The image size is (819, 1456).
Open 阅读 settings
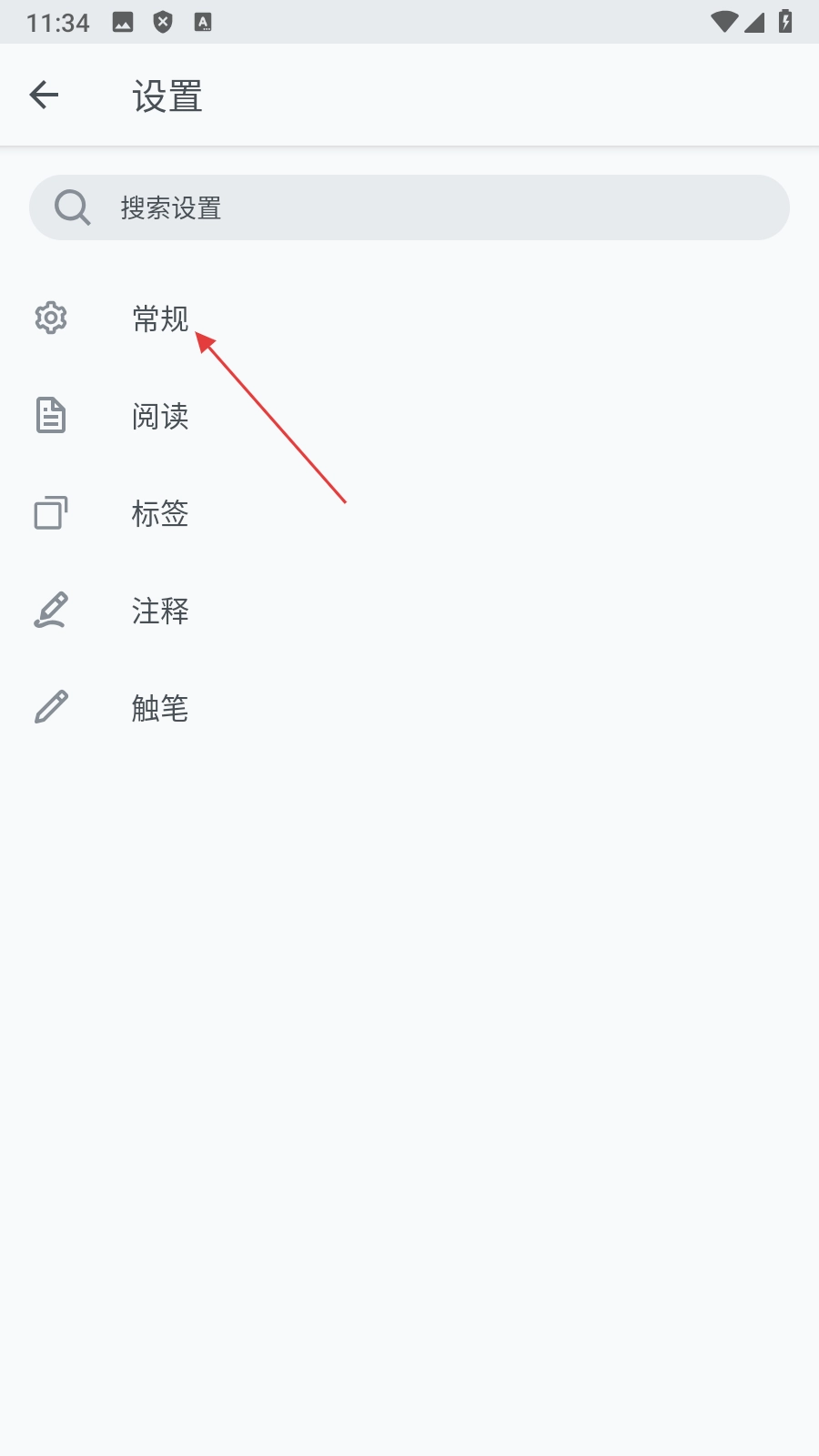[160, 416]
